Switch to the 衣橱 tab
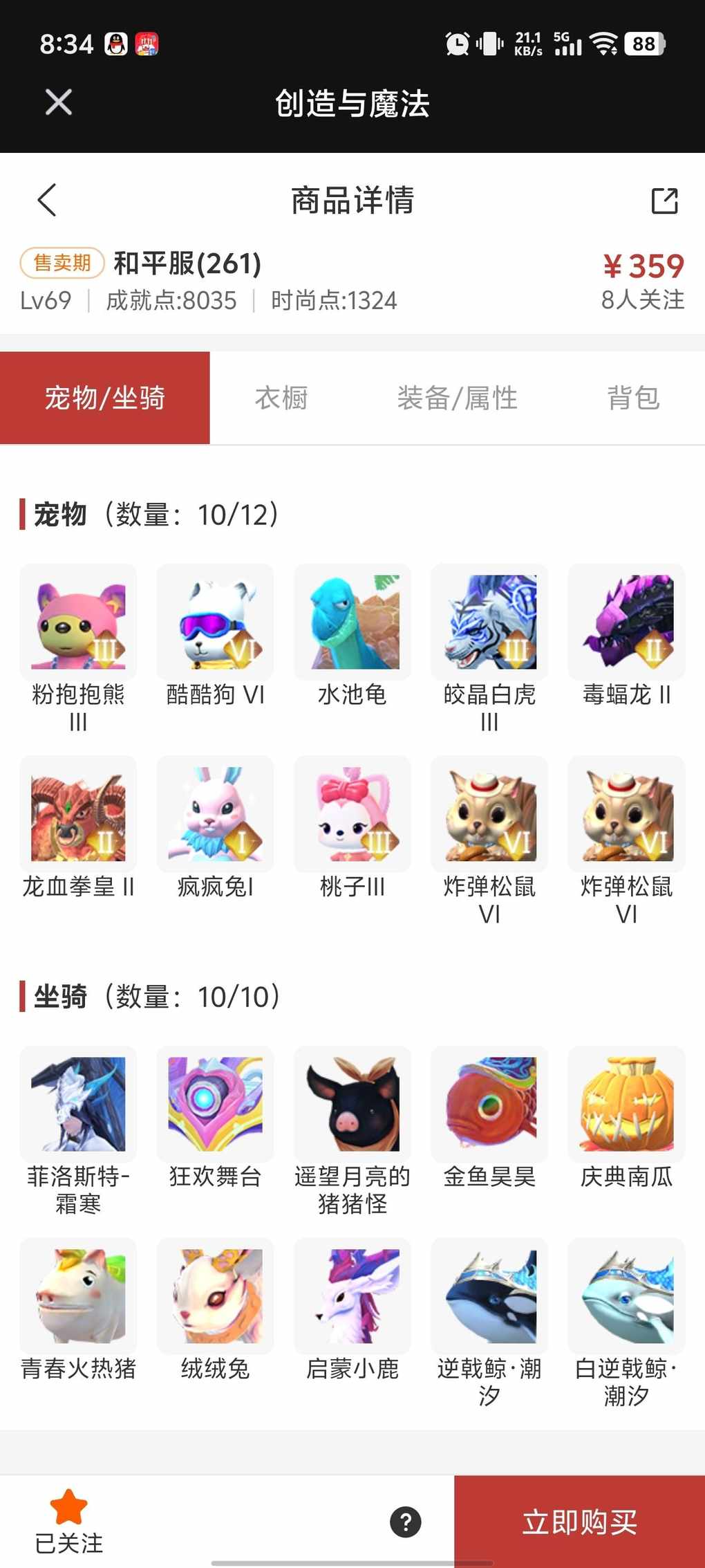The width and height of the screenshot is (705, 1568). [x=281, y=398]
